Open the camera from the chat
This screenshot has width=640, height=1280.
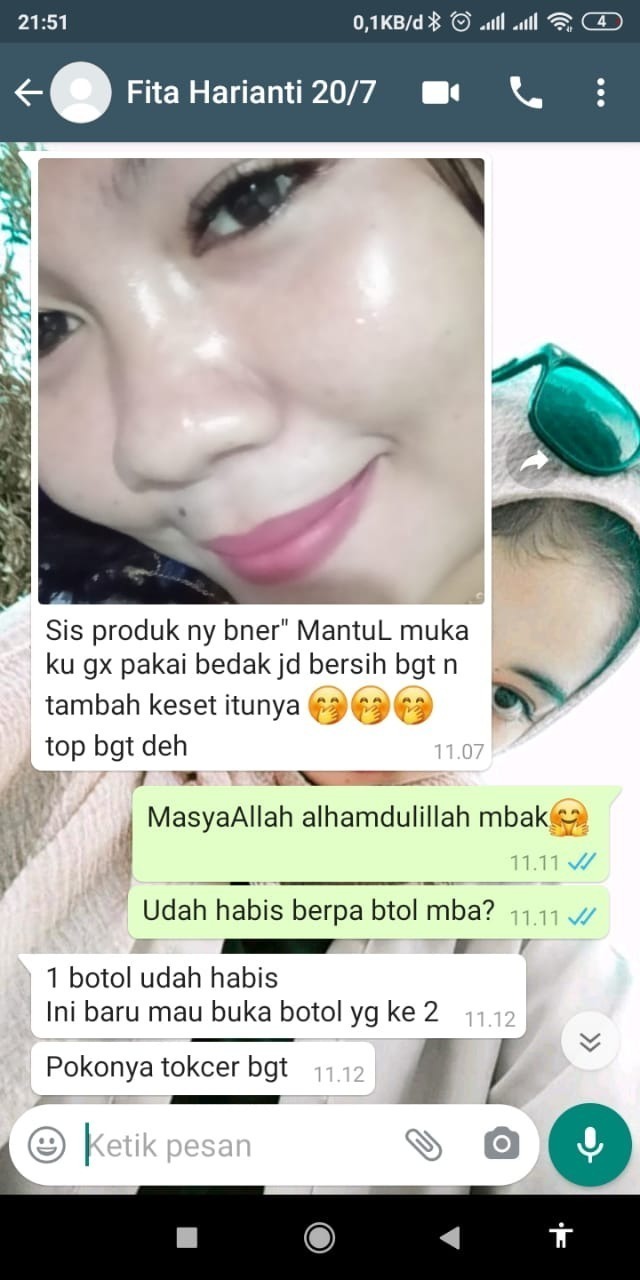coord(500,1145)
